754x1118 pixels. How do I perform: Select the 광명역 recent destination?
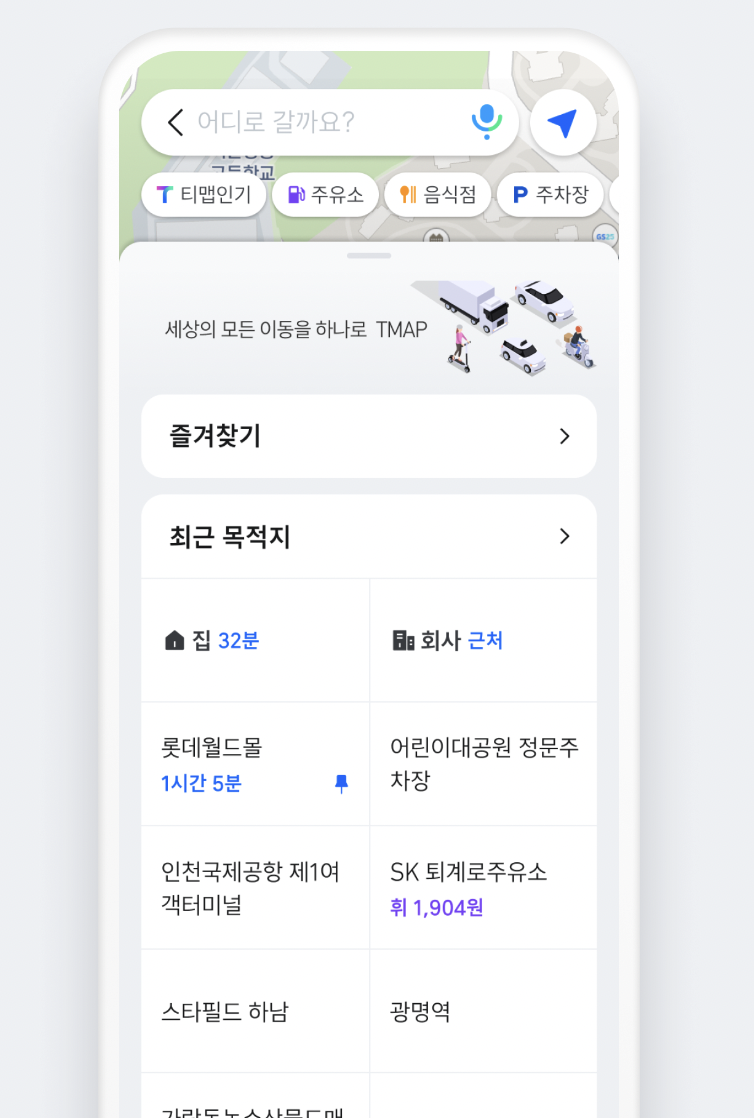pos(422,1010)
